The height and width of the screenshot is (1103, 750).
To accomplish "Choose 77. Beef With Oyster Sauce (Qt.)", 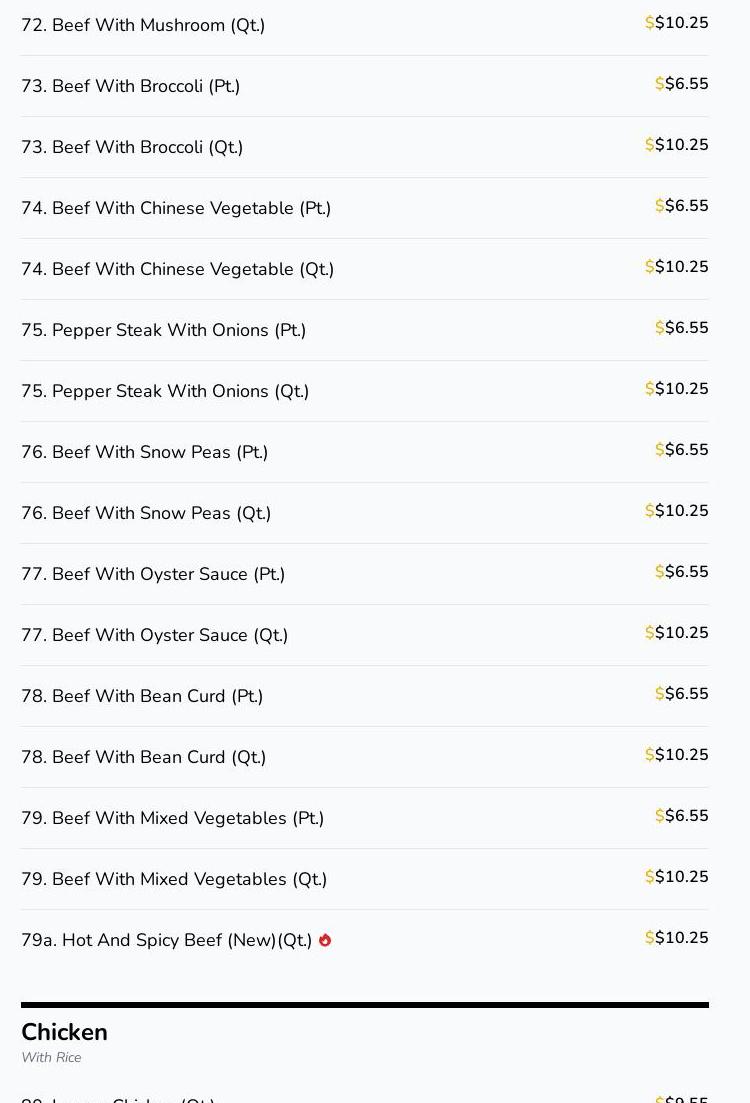I will tap(155, 635).
